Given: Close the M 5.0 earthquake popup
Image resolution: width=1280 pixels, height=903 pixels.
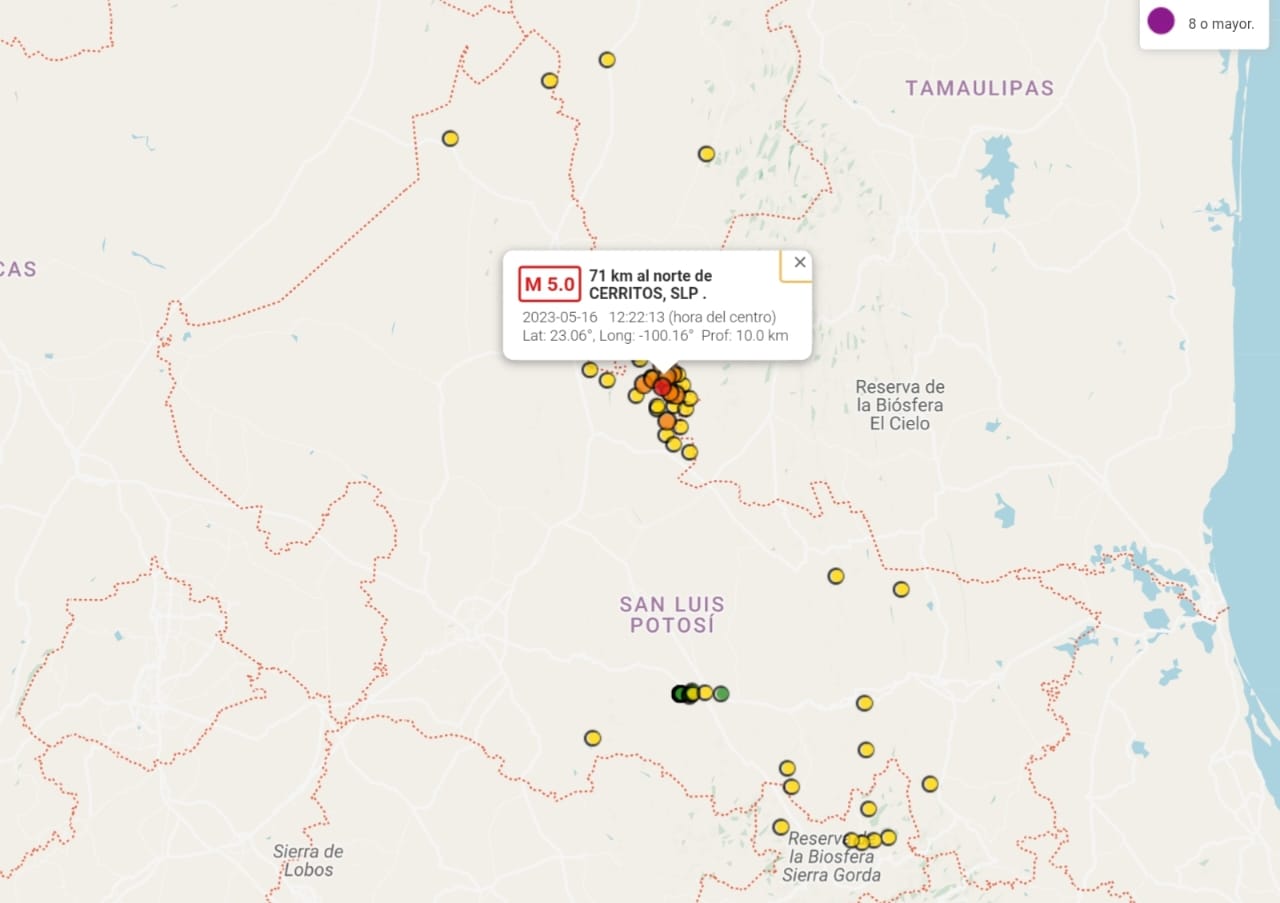Looking at the screenshot, I should point(799,262).
